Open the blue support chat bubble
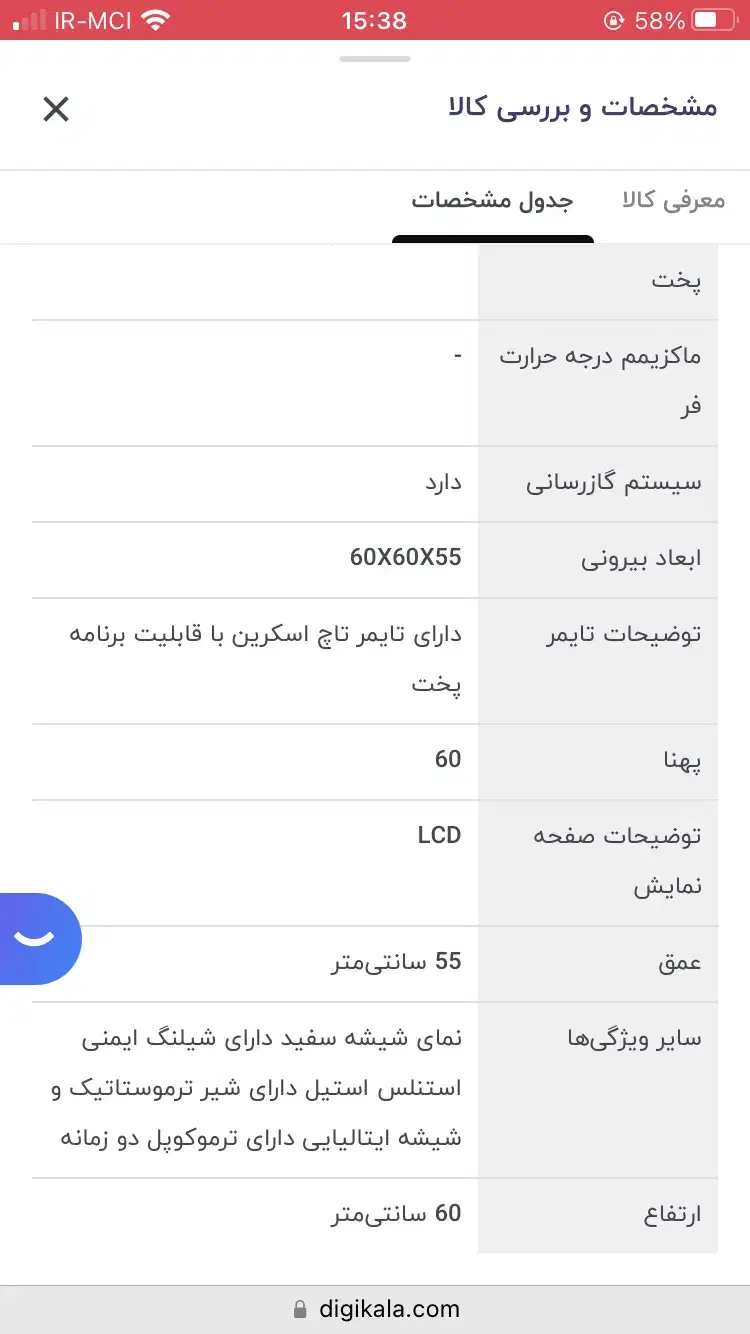 [x=37, y=938]
